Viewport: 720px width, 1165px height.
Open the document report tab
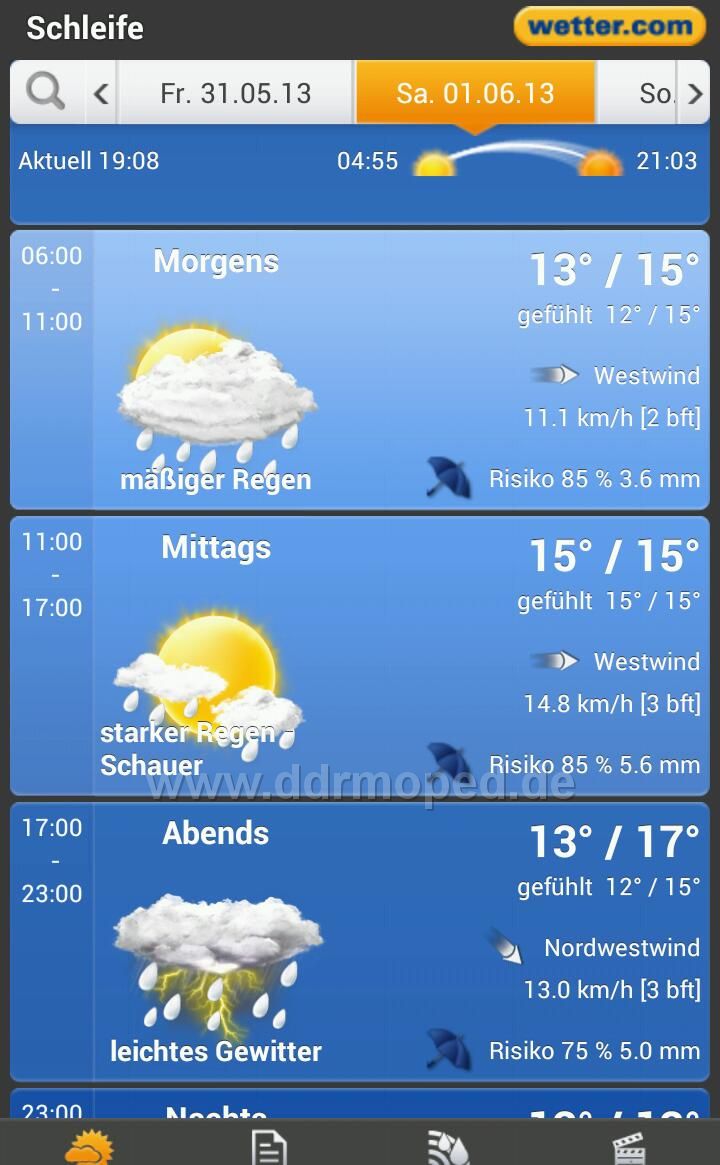269,1146
